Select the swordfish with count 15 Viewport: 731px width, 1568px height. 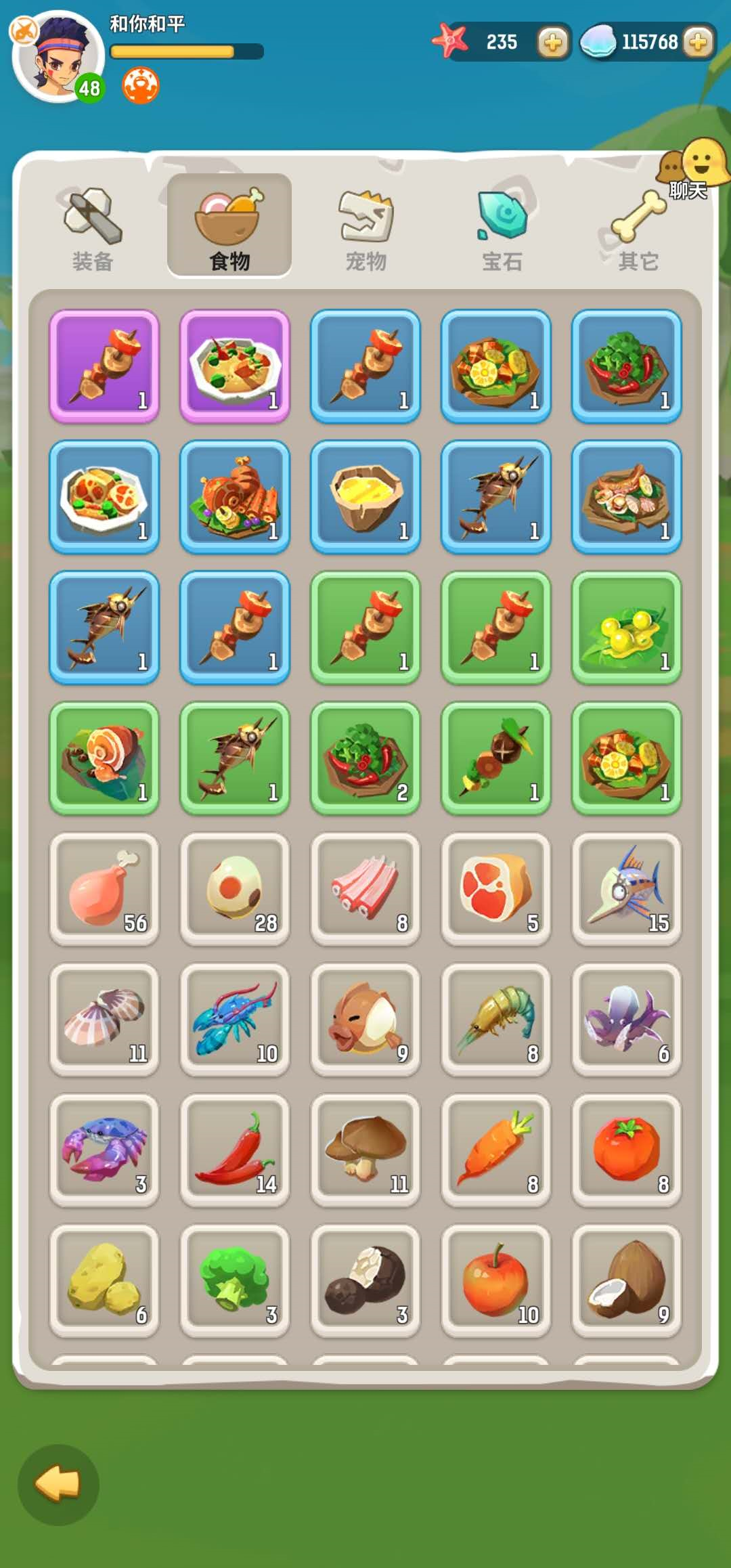tap(627, 889)
